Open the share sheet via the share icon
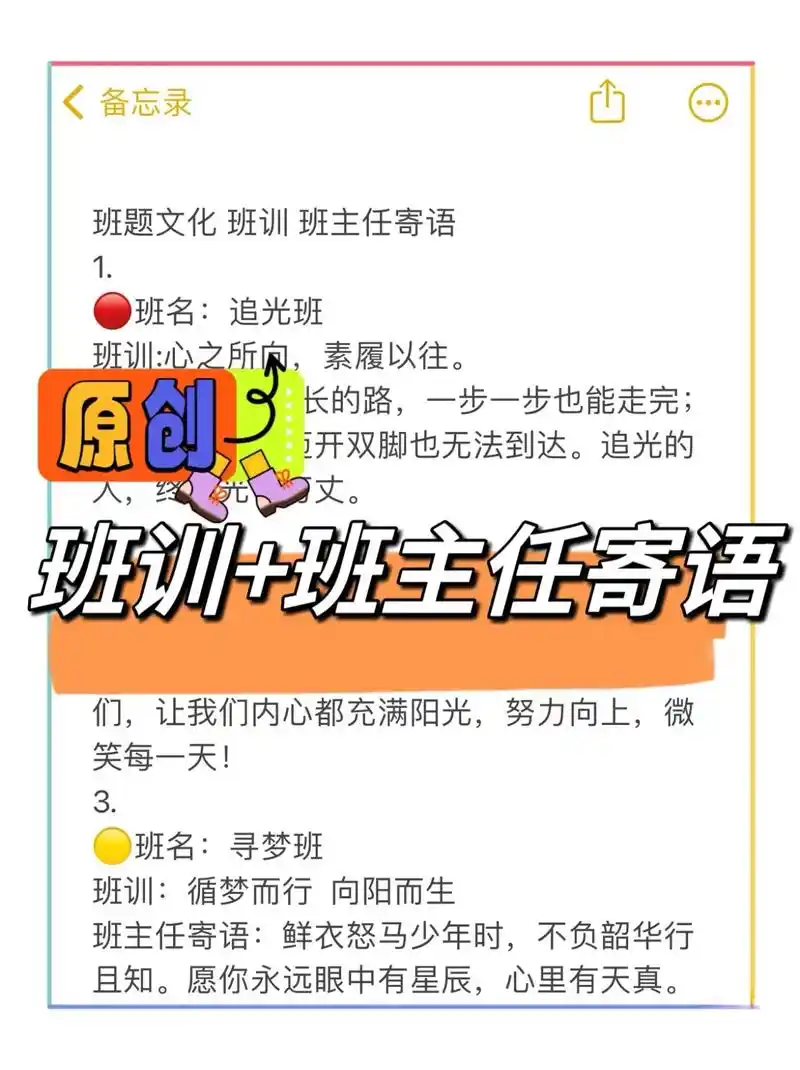800x1070 pixels. pos(608,101)
